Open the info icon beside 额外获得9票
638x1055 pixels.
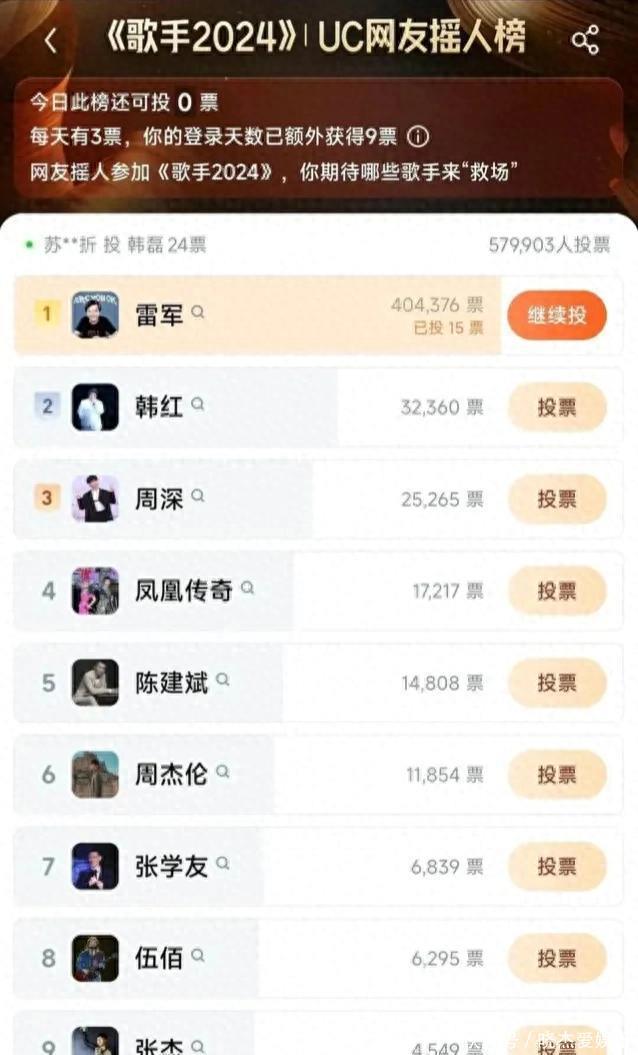point(418,137)
